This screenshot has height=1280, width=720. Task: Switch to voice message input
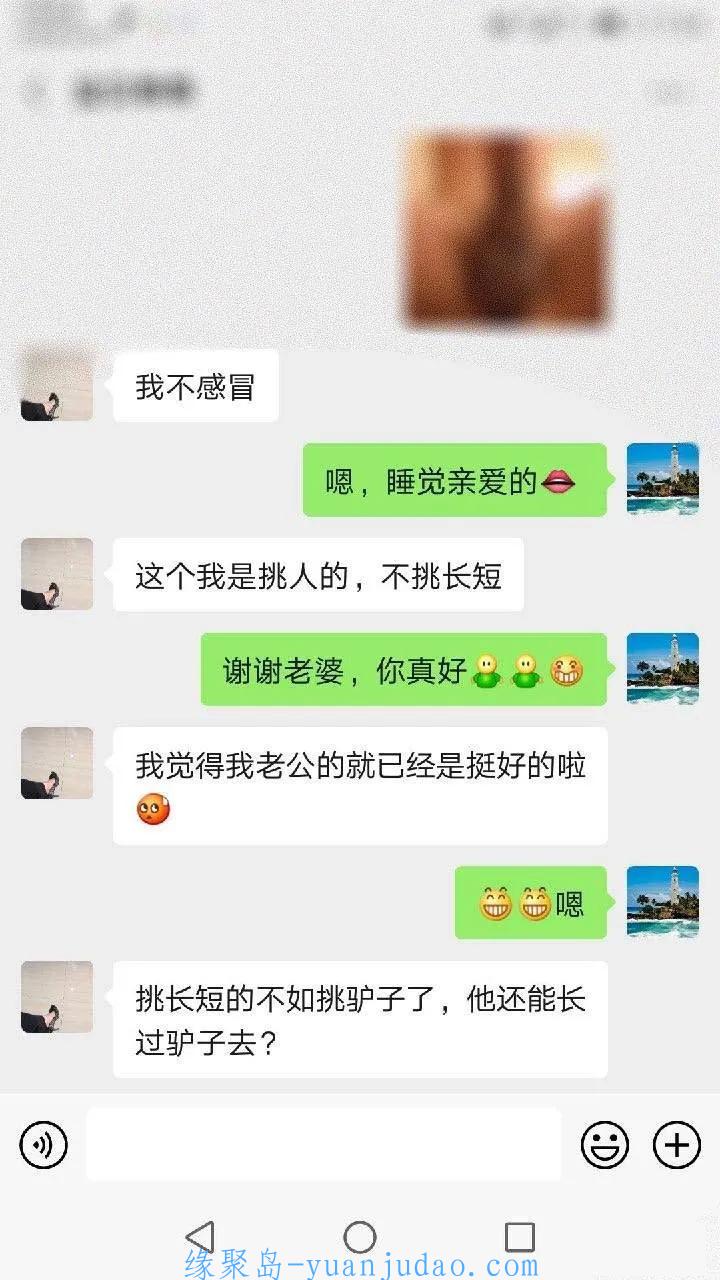pyautogui.click(x=44, y=1144)
